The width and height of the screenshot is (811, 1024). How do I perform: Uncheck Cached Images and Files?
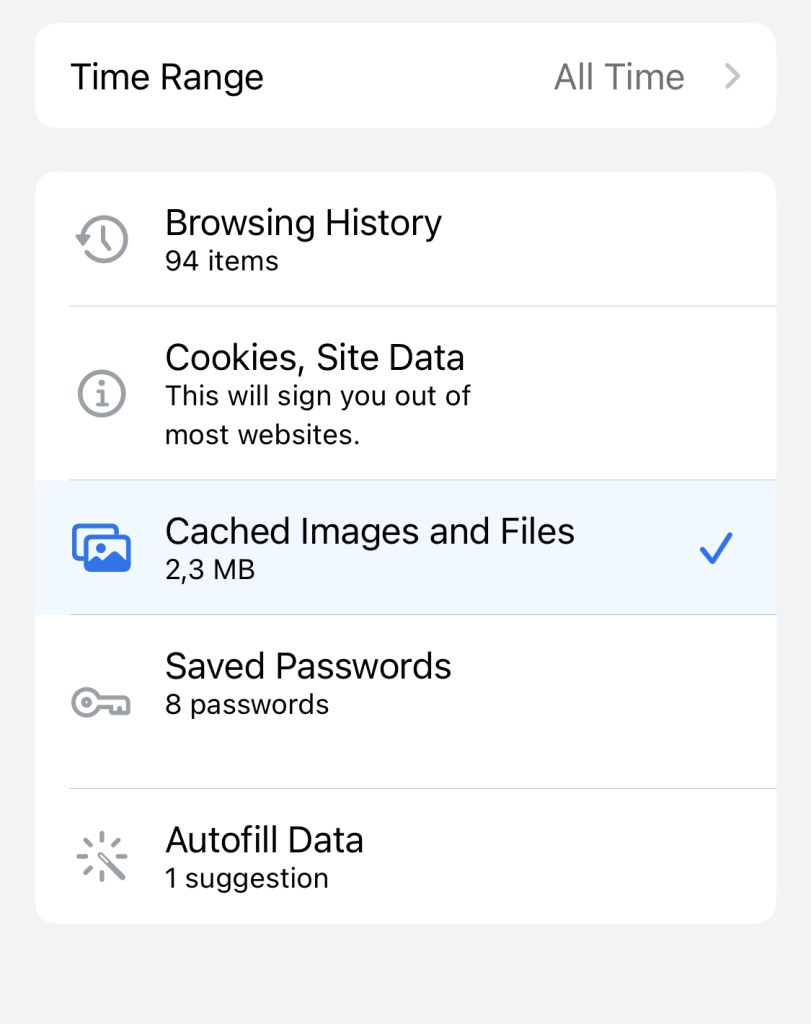[x=405, y=547]
